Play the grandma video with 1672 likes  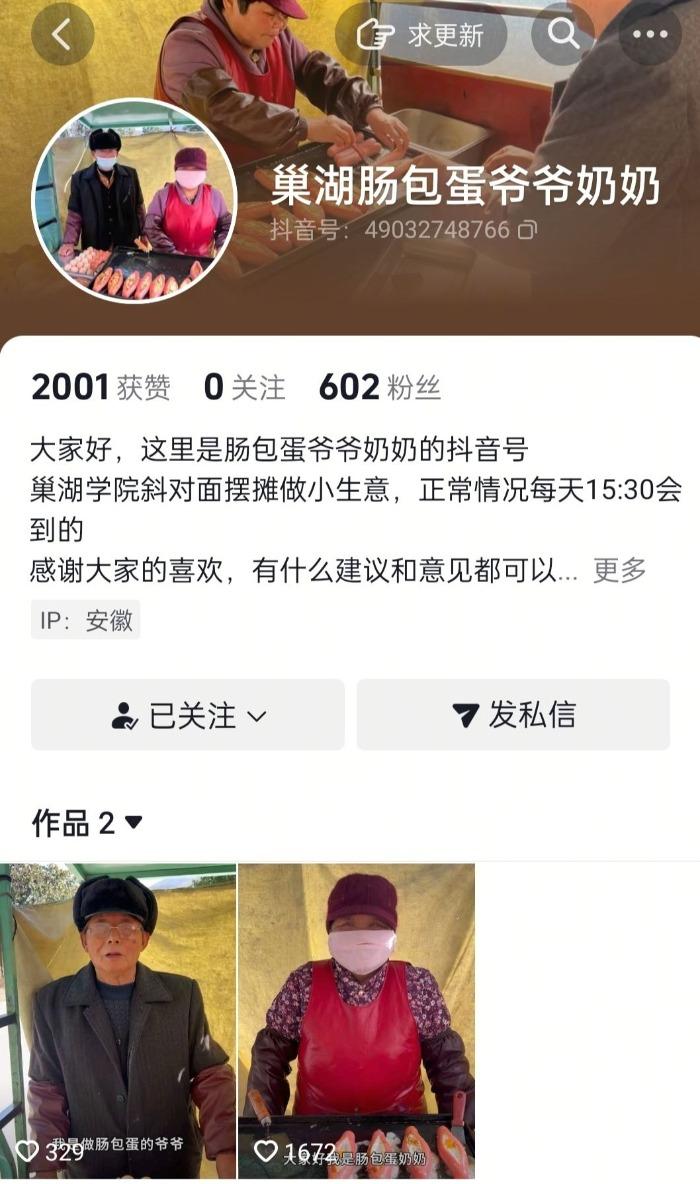[356, 1020]
